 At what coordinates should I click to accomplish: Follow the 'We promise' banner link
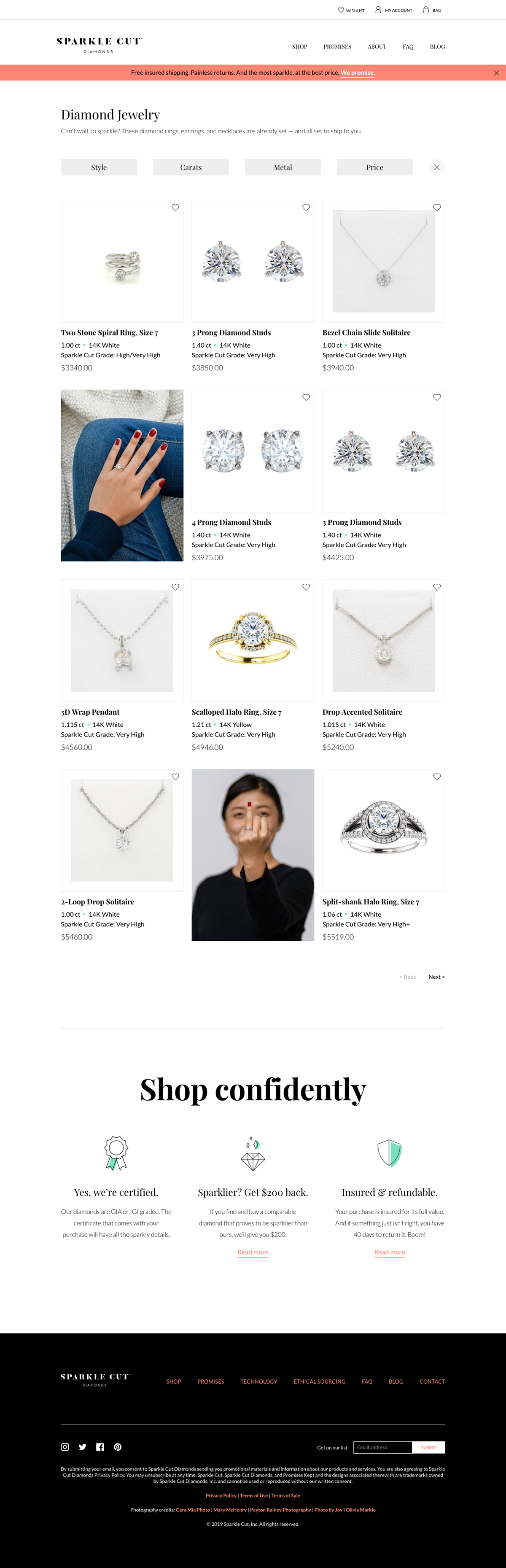point(357,73)
